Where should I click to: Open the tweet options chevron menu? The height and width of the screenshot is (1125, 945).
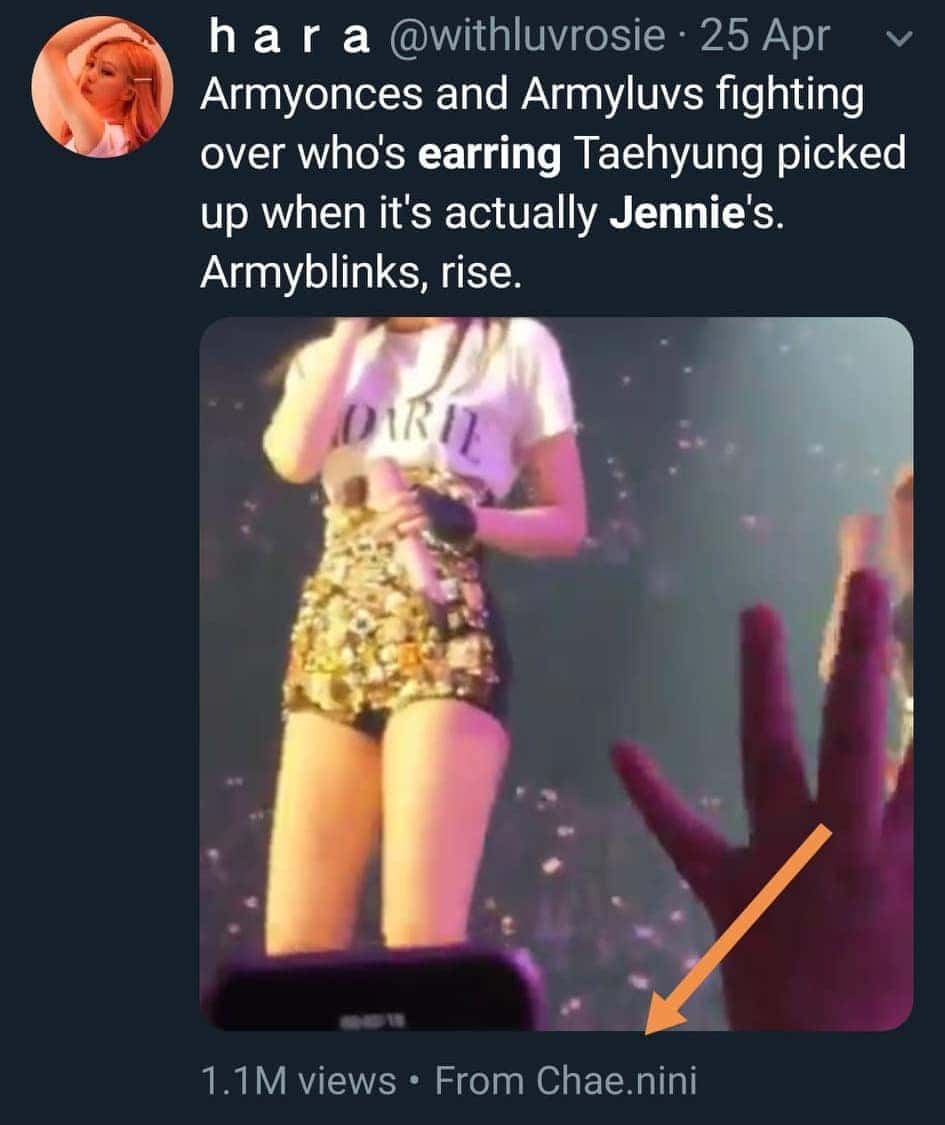tap(899, 39)
